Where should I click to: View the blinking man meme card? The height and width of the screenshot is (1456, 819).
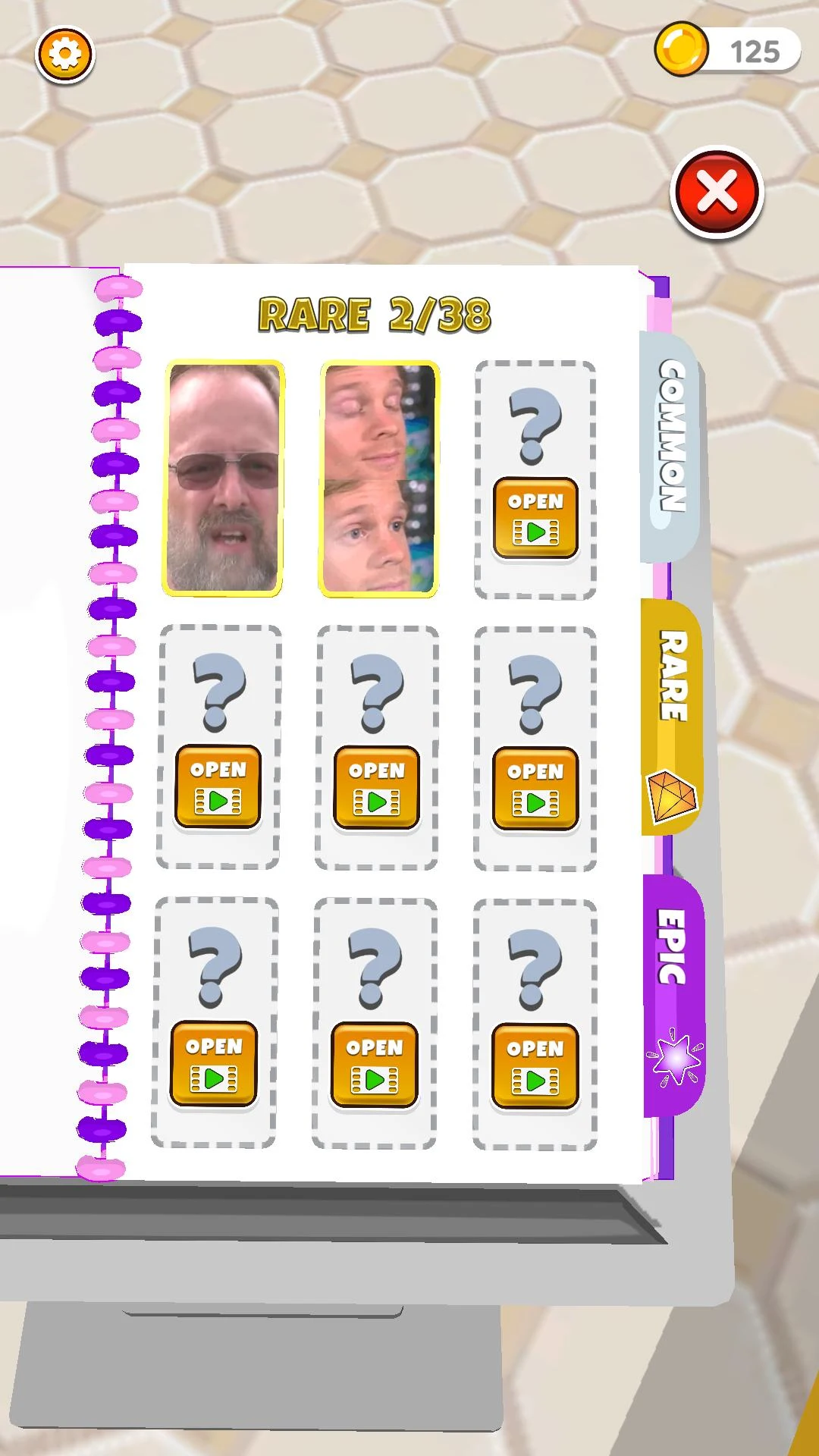click(379, 478)
